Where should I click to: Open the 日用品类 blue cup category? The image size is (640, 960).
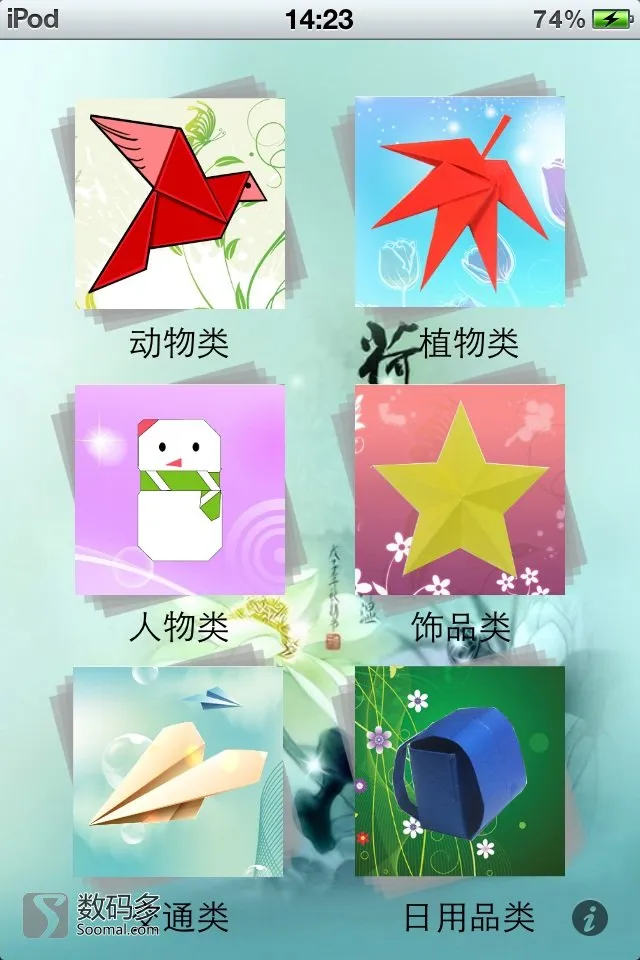(x=460, y=772)
